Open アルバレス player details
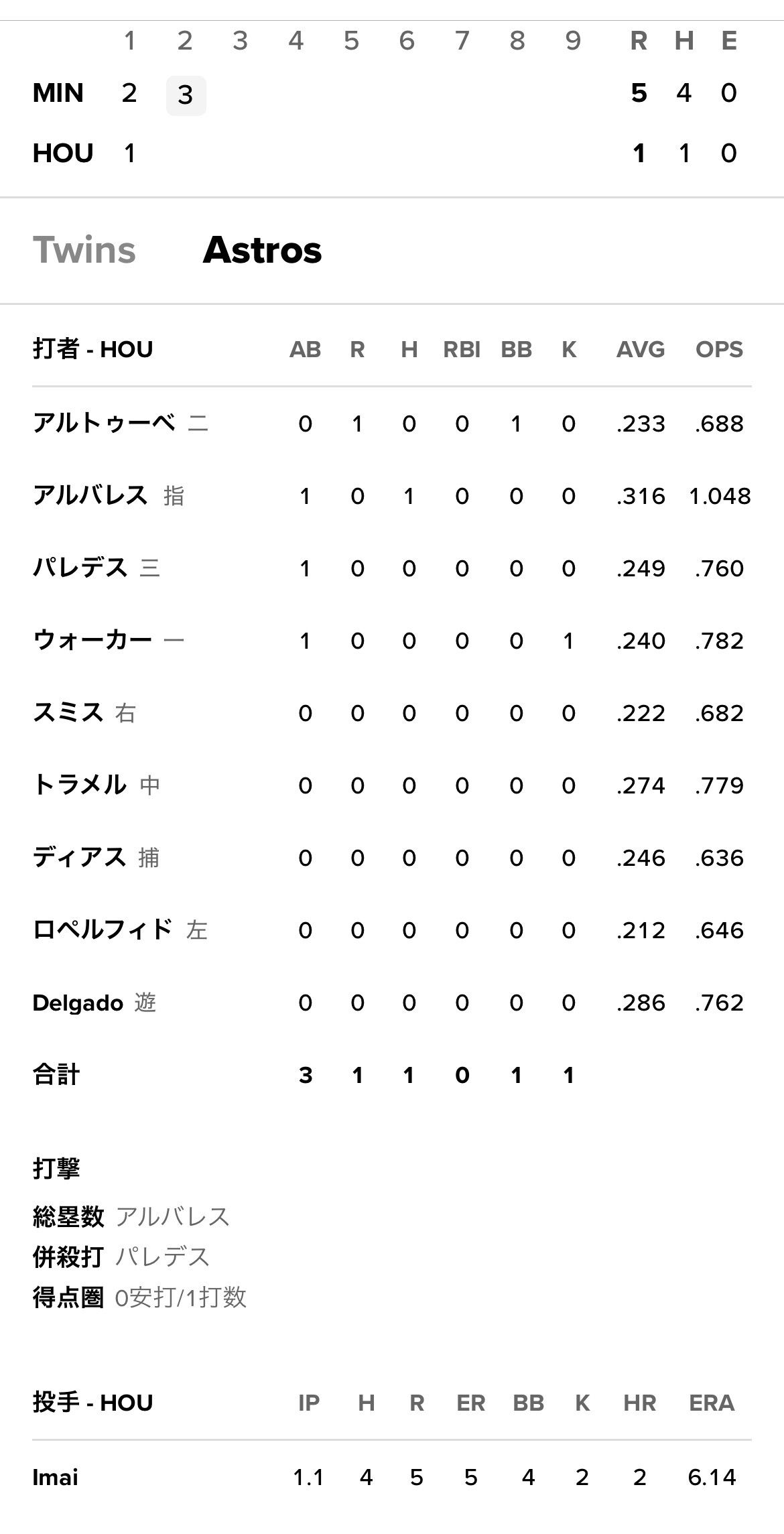 tap(90, 496)
